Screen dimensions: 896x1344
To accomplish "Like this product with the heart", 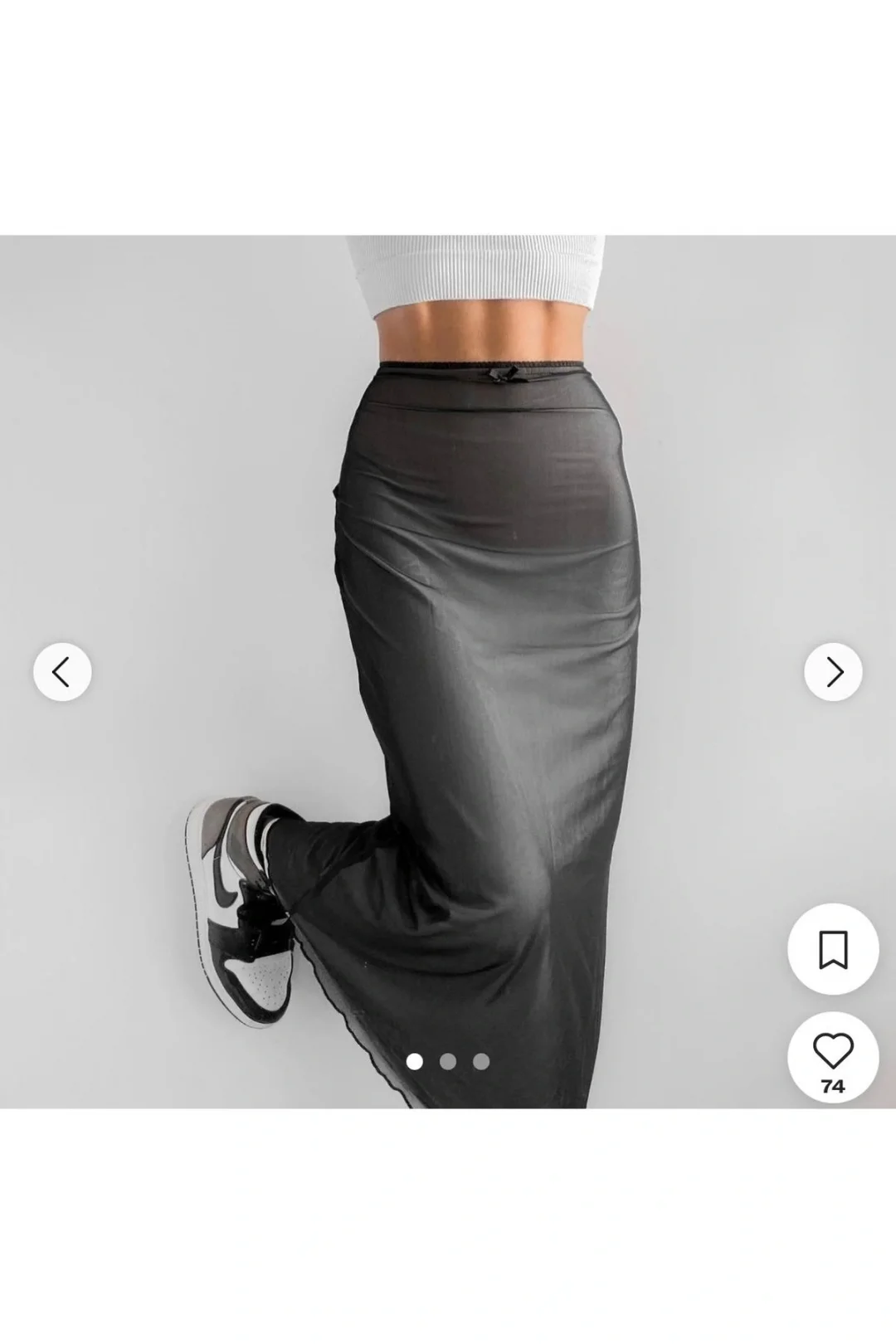I will (832, 1052).
